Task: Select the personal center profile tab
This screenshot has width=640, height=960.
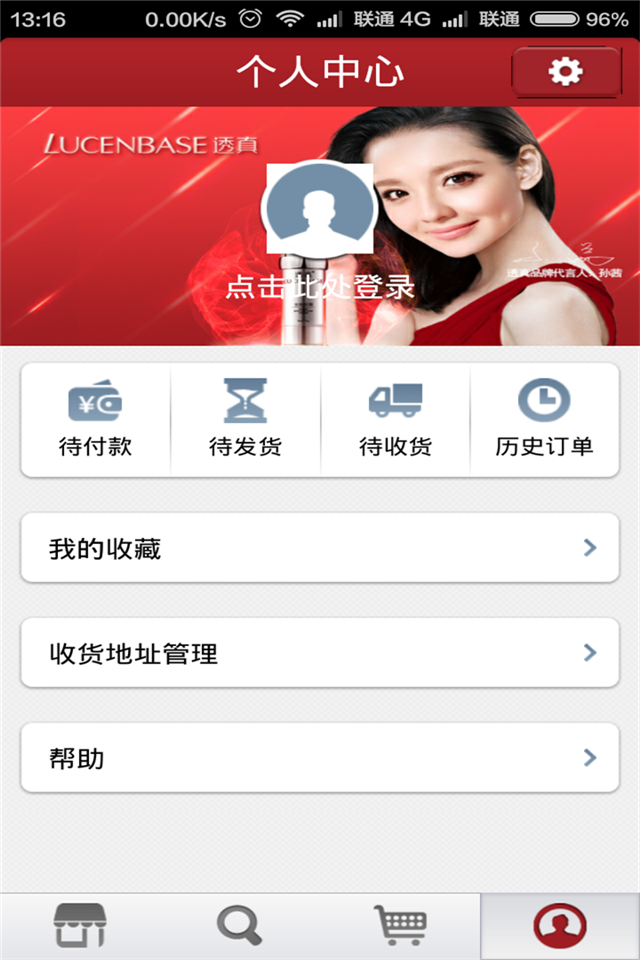Action: point(560,926)
